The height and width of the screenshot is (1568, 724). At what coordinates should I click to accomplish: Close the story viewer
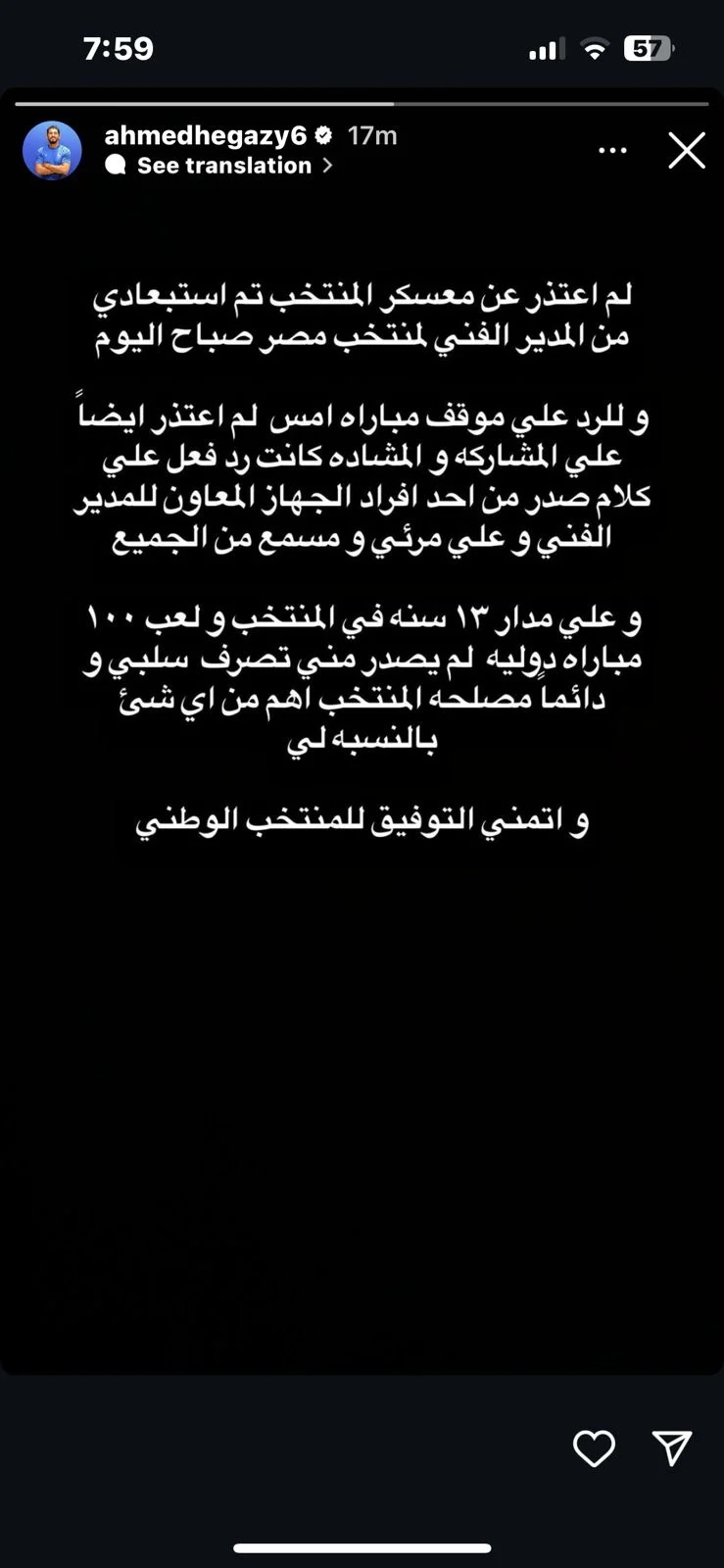(x=687, y=151)
